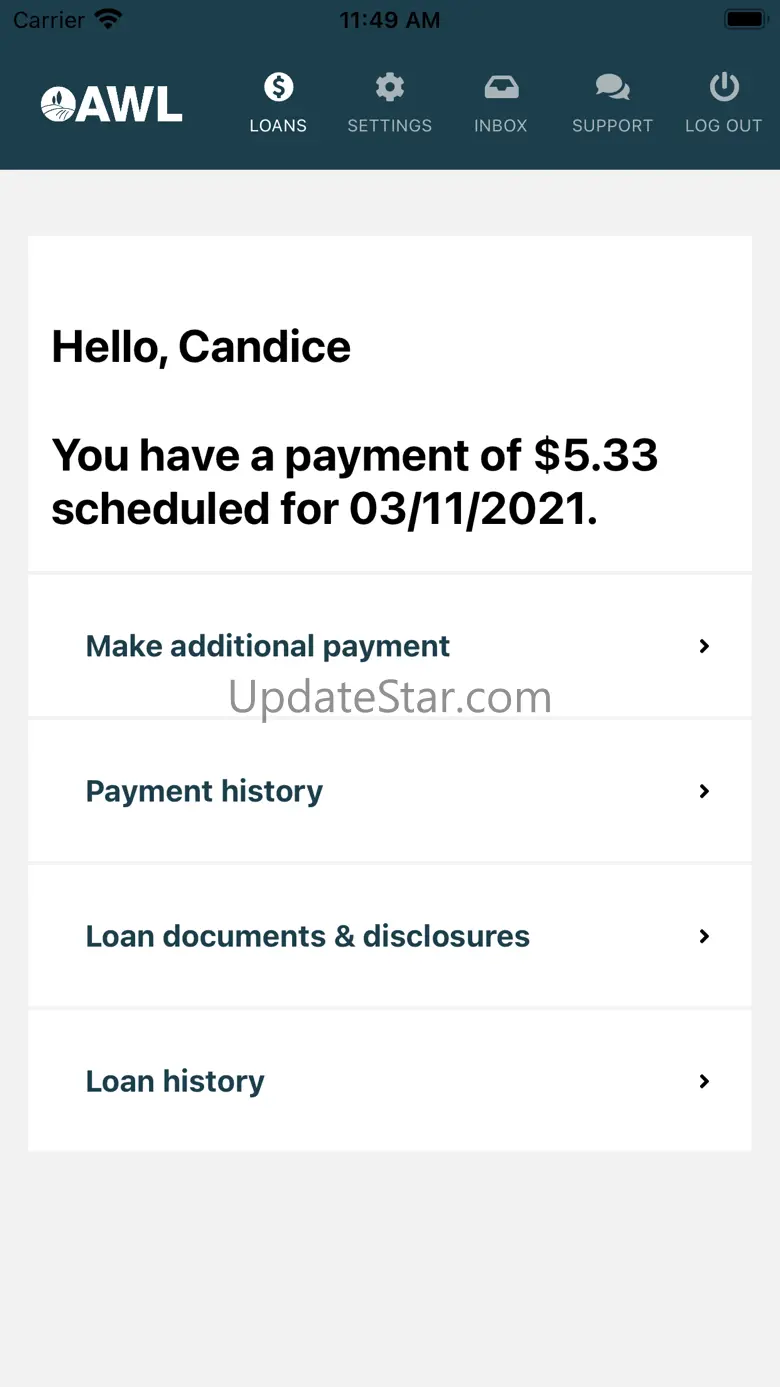Open the Settings tab
Screen dimensions: 780x1387
pyautogui.click(x=390, y=104)
